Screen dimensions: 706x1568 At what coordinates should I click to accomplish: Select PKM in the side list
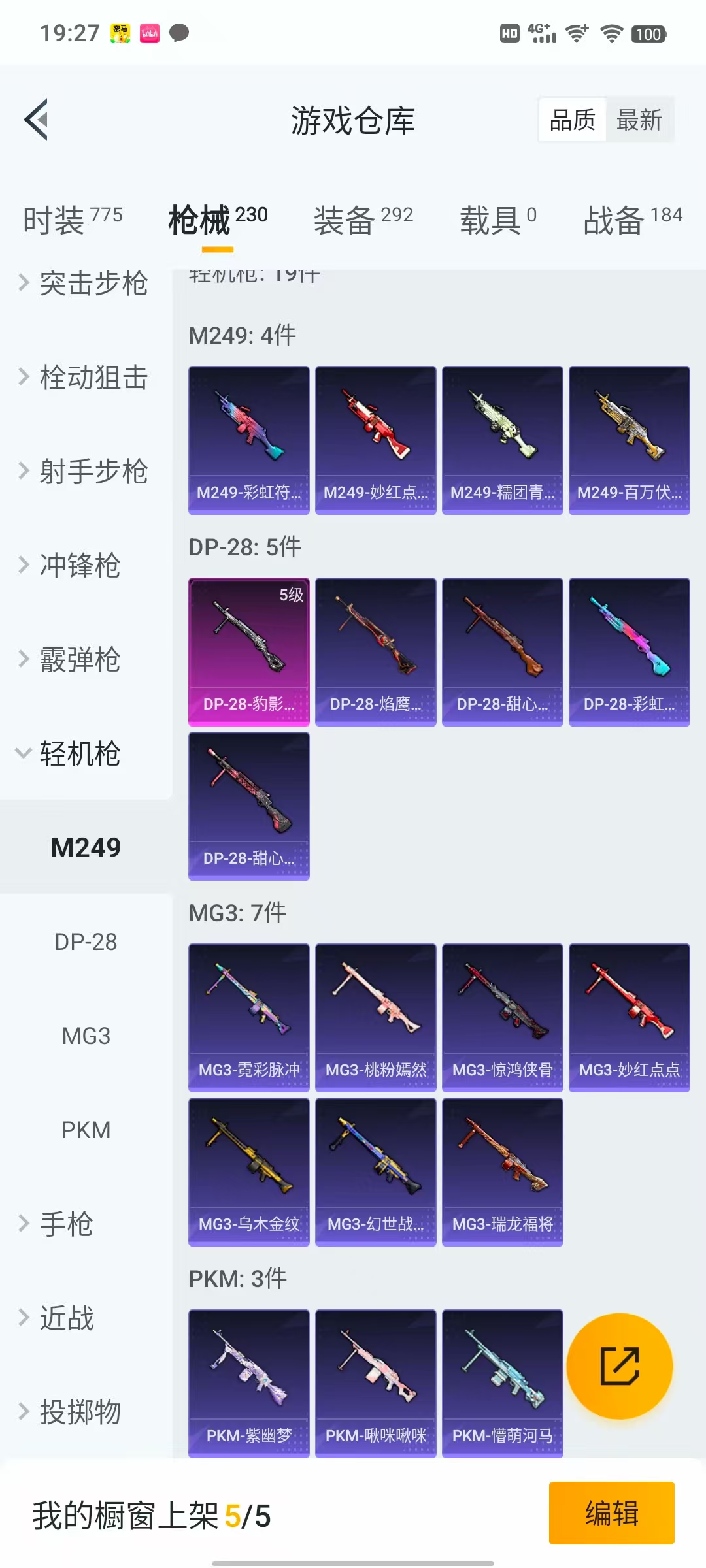click(86, 1130)
